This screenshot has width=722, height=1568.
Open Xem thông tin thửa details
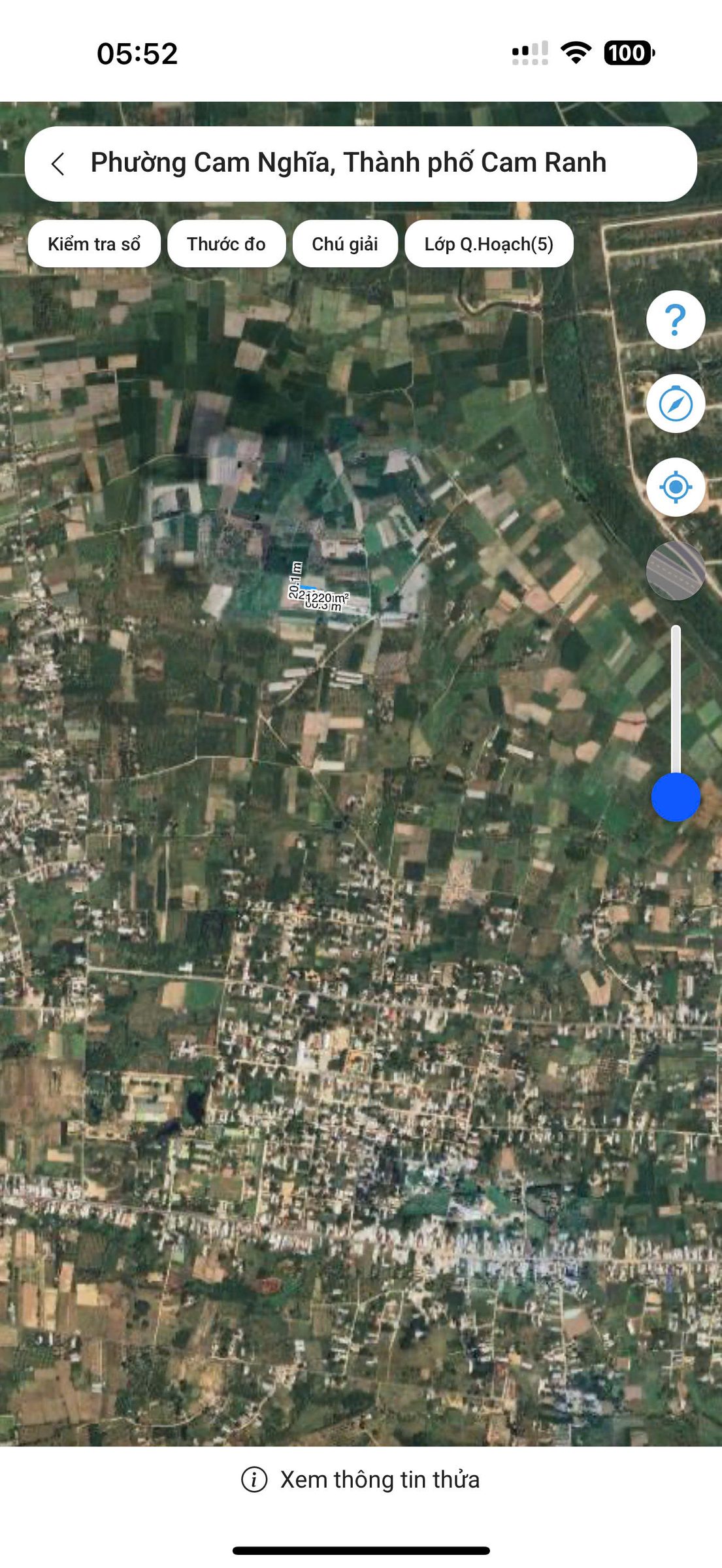361,1480
